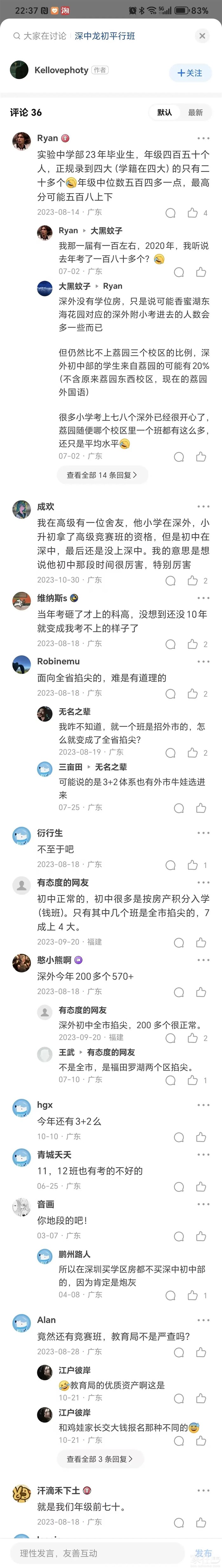Image resolution: width=222 pixels, height=1568 pixels.
Task: Open more options on Robinemu's comment
Action: click(x=203, y=662)
